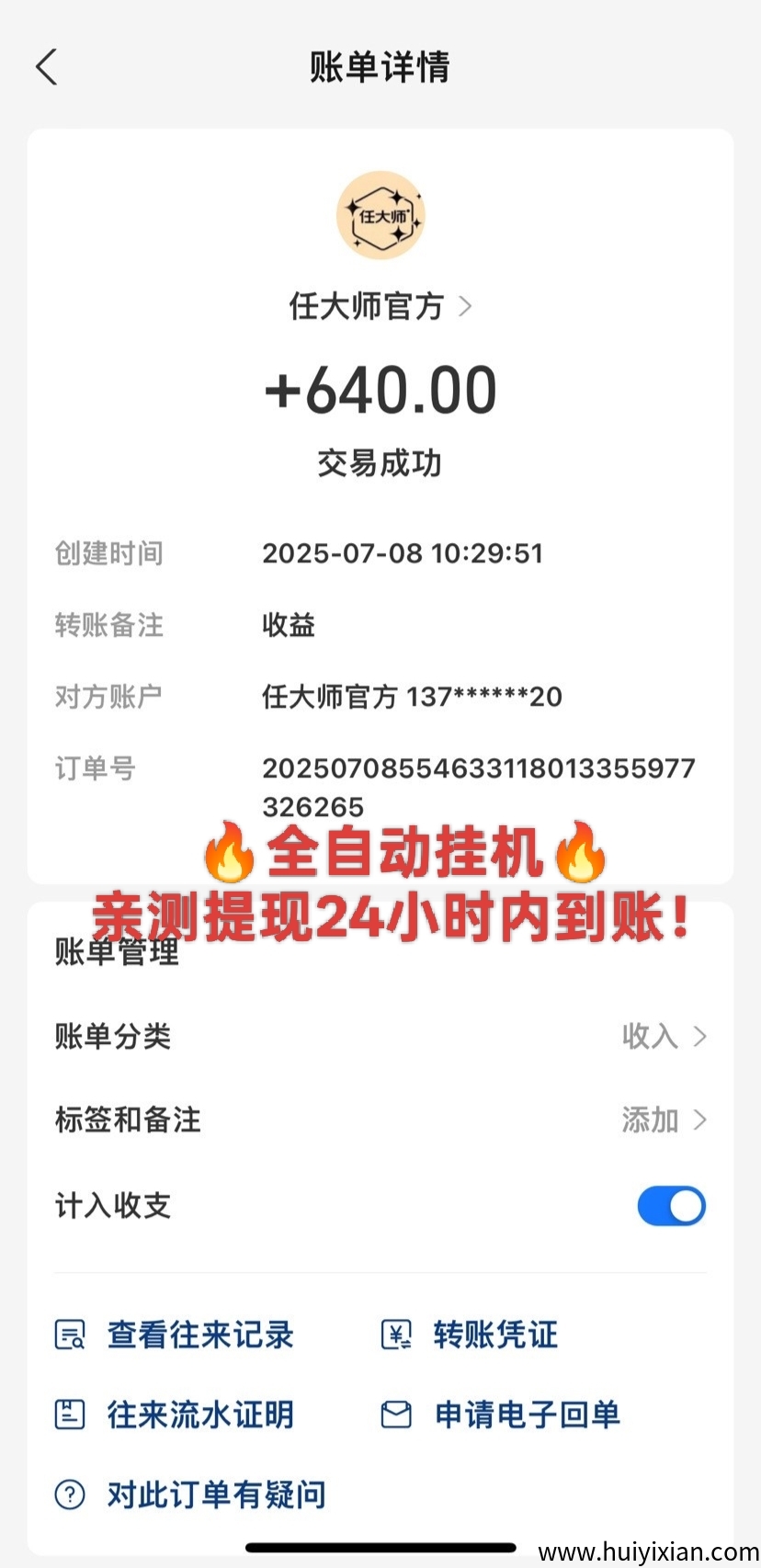
Task: Apply for 申请电子回单
Action: [x=527, y=1415]
